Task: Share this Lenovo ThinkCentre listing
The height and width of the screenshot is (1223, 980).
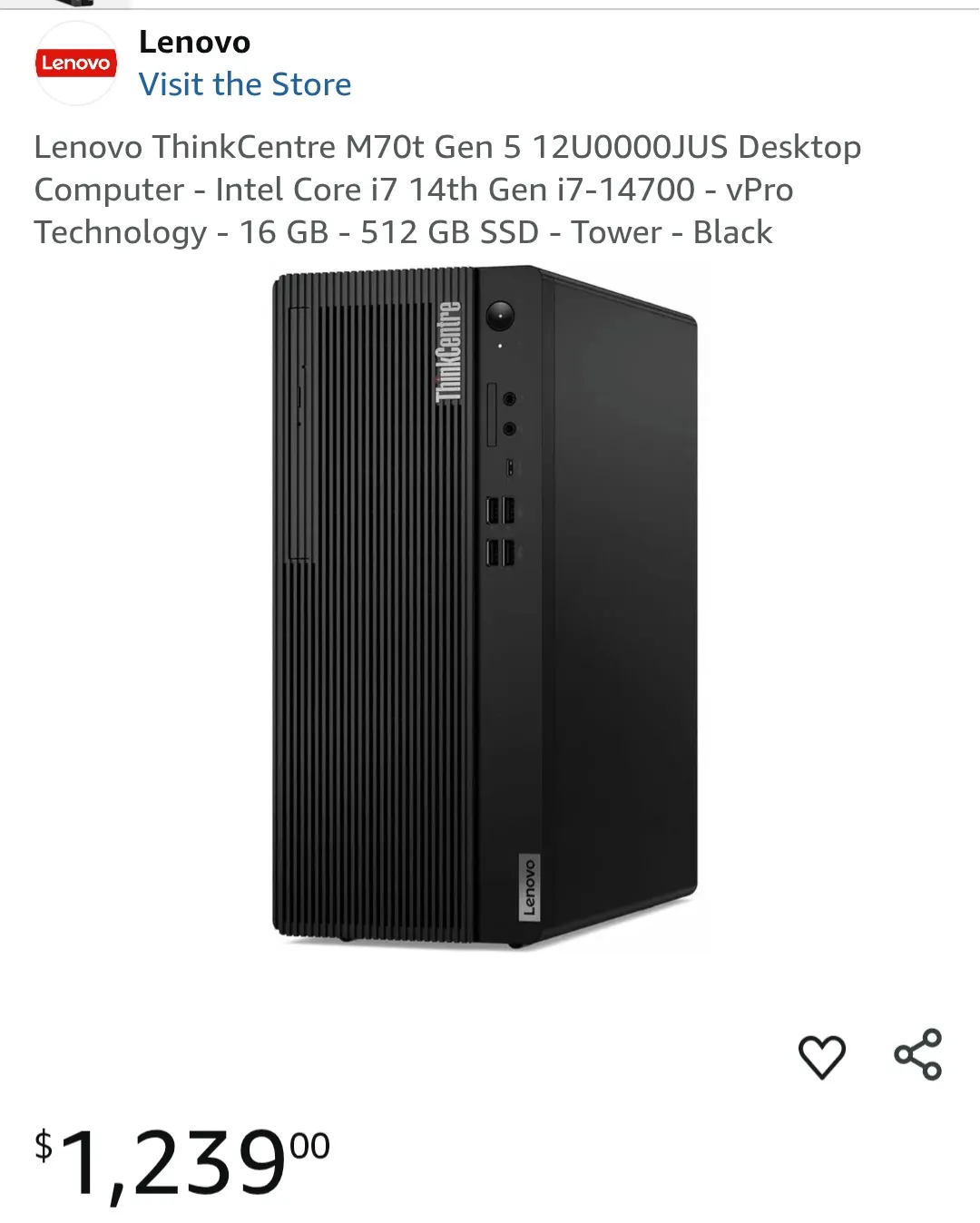Action: [x=918, y=1054]
